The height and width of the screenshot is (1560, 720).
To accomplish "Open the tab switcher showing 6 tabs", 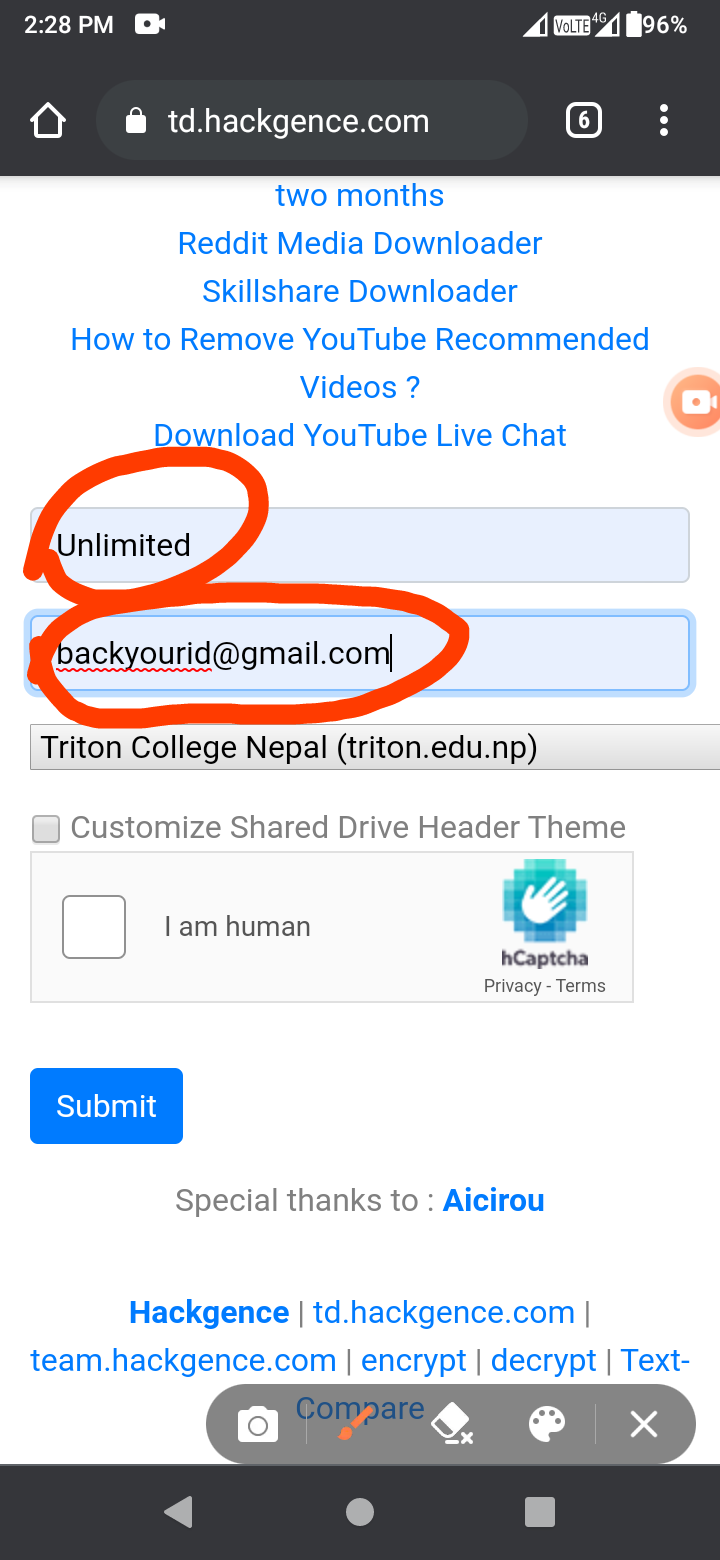I will 584,122.
